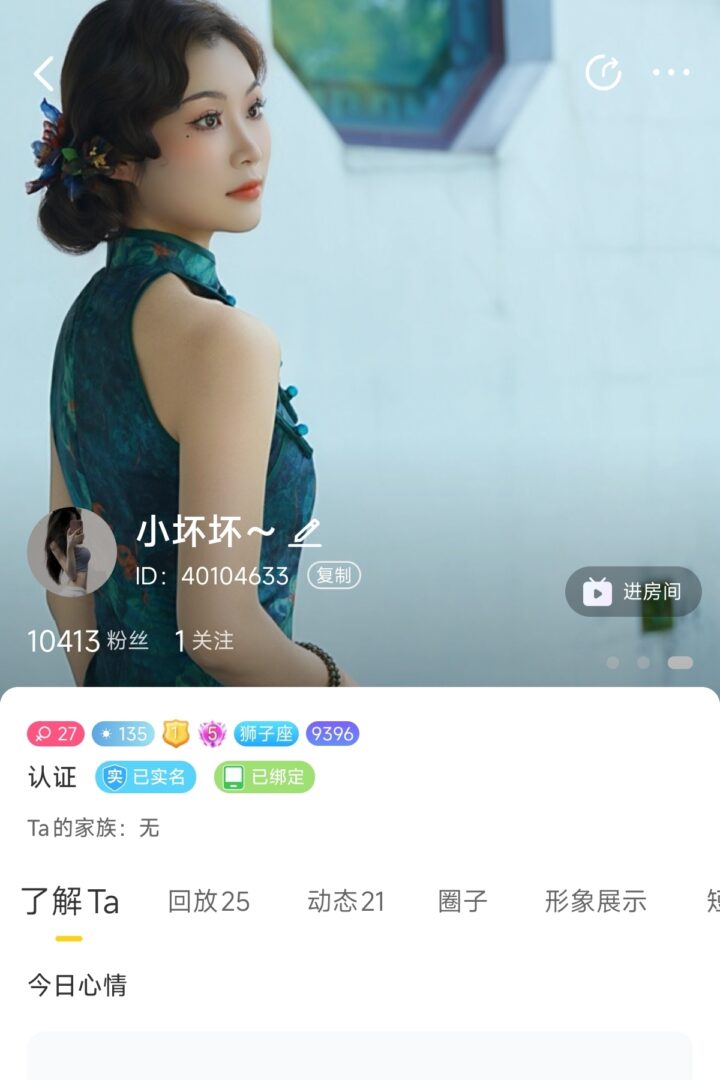The height and width of the screenshot is (1080, 720).
Task: Copy the user ID with 复制
Action: (x=334, y=576)
